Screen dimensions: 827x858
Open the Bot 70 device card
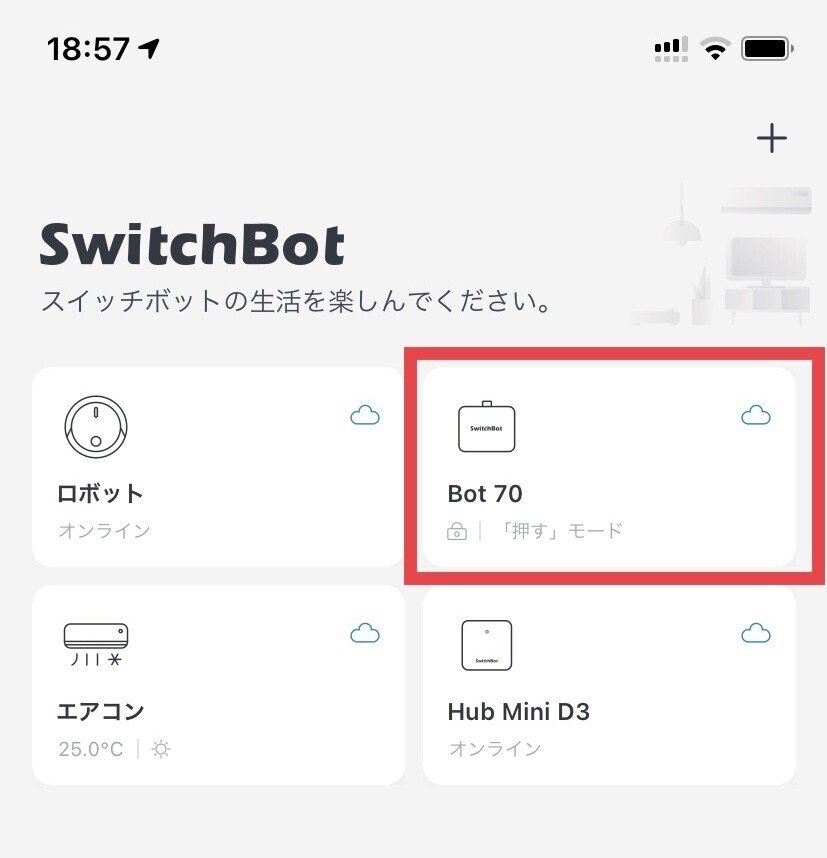610,465
